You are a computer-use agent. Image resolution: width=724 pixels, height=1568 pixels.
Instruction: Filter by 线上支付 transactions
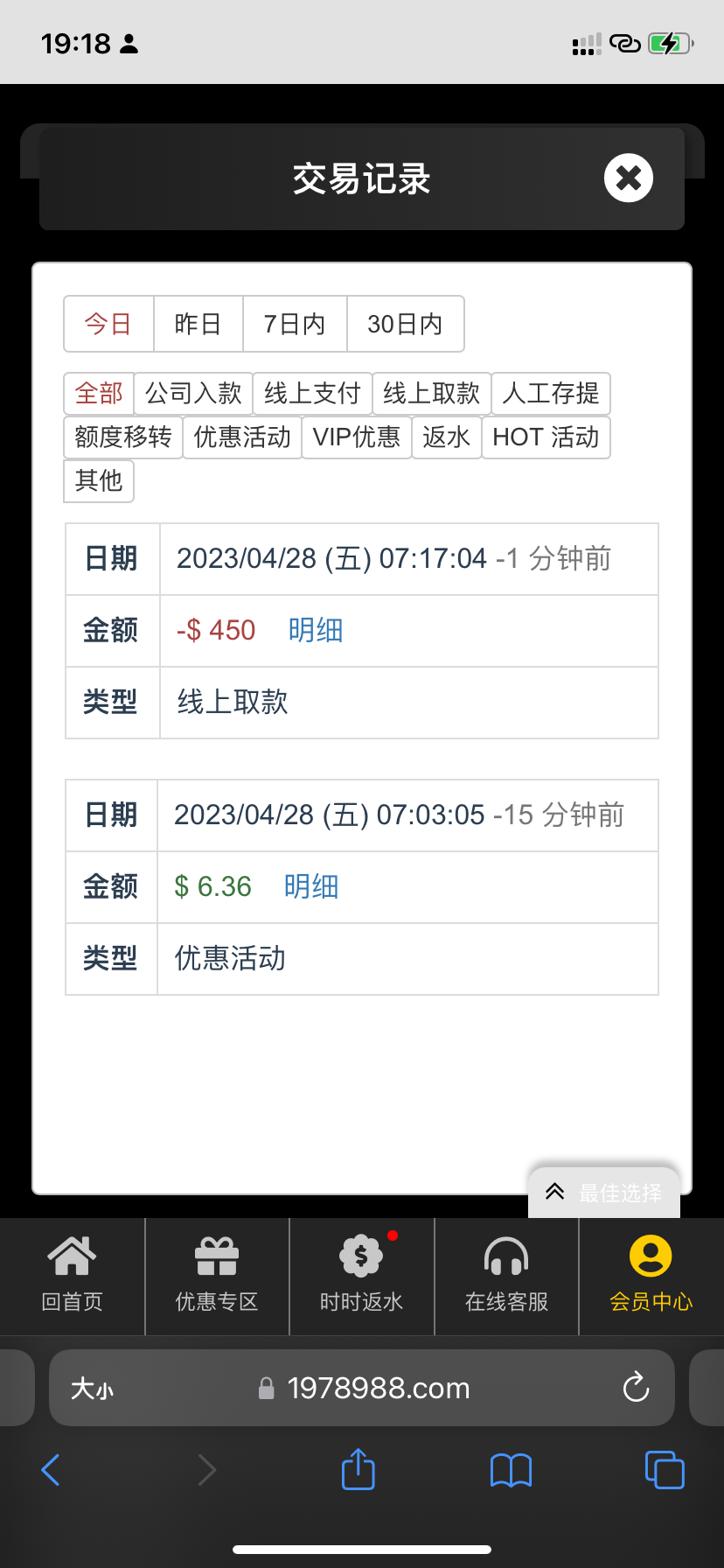pos(312,394)
